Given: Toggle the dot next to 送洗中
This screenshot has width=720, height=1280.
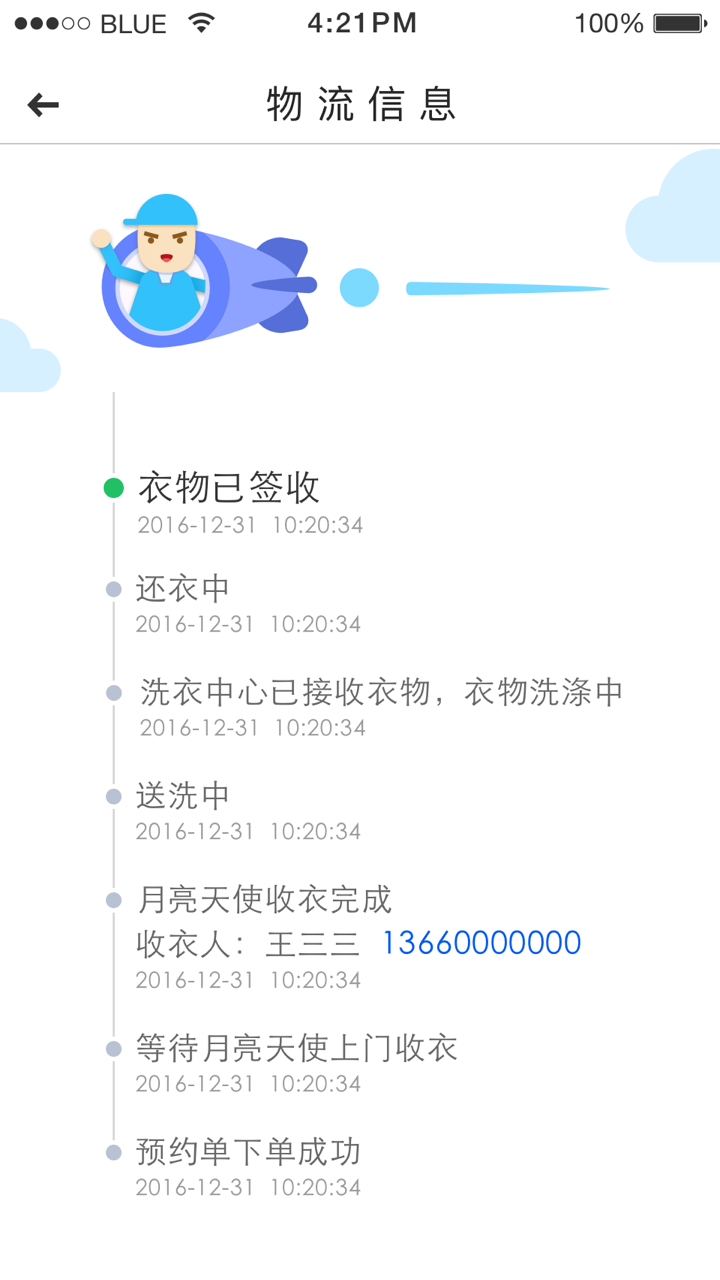Looking at the screenshot, I should (x=112, y=796).
